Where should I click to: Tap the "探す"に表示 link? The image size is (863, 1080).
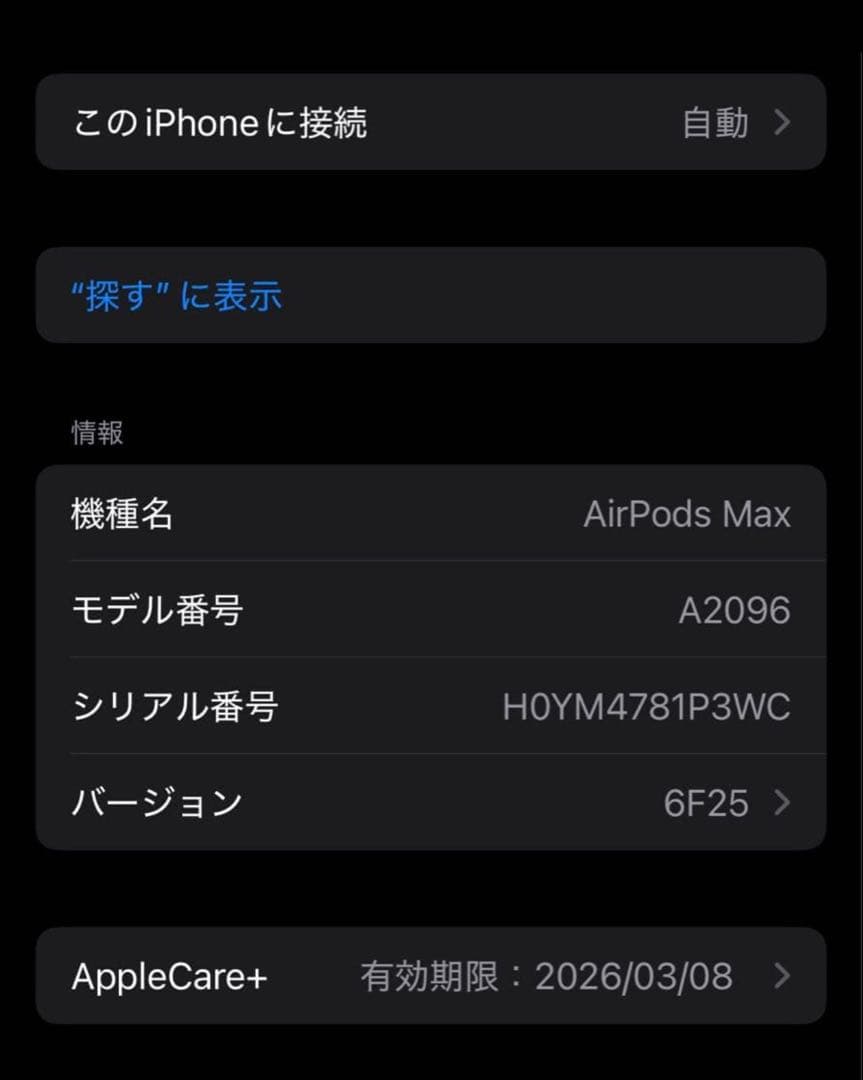176,295
